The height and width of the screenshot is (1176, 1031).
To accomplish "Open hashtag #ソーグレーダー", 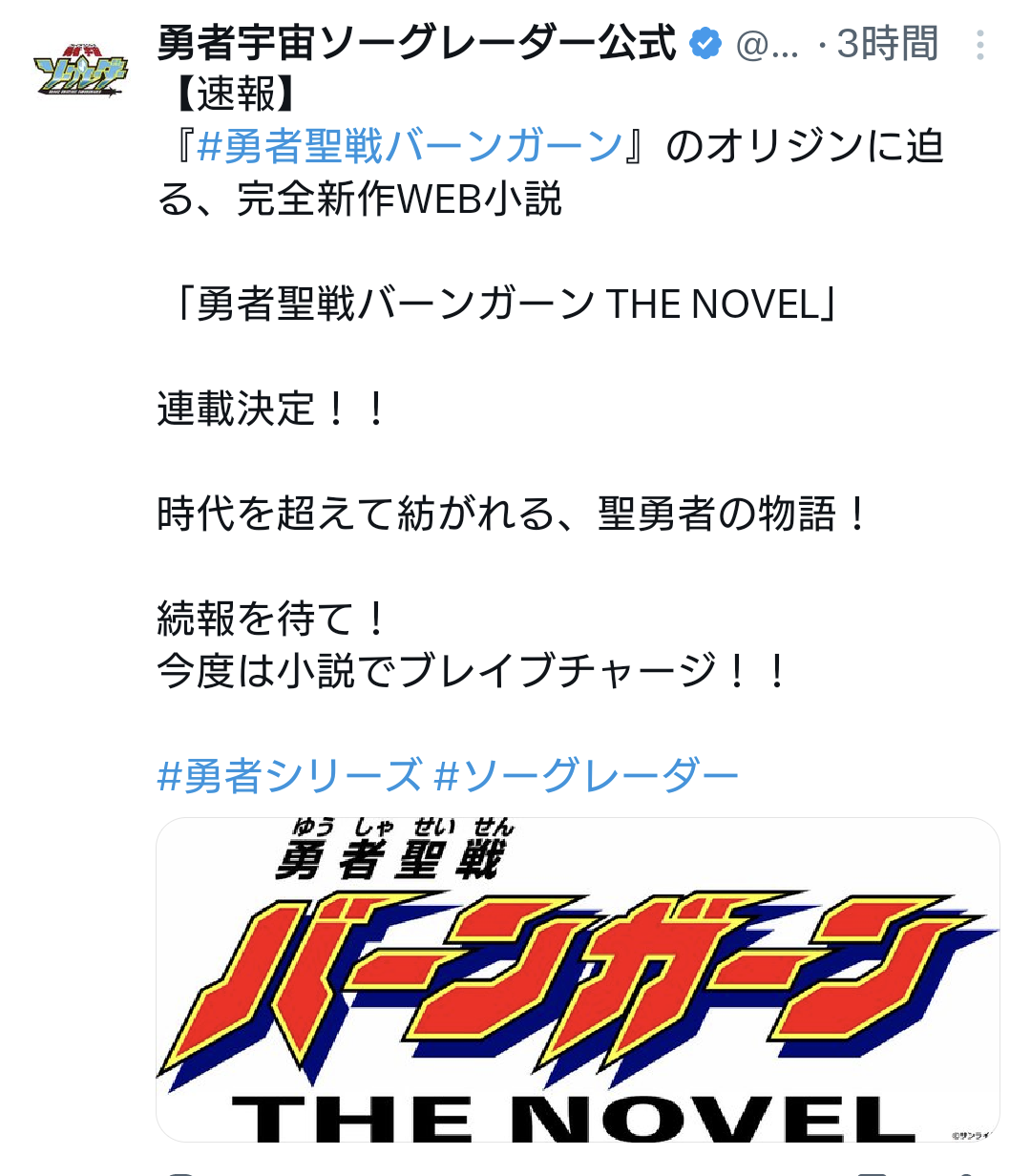I will (x=586, y=775).
